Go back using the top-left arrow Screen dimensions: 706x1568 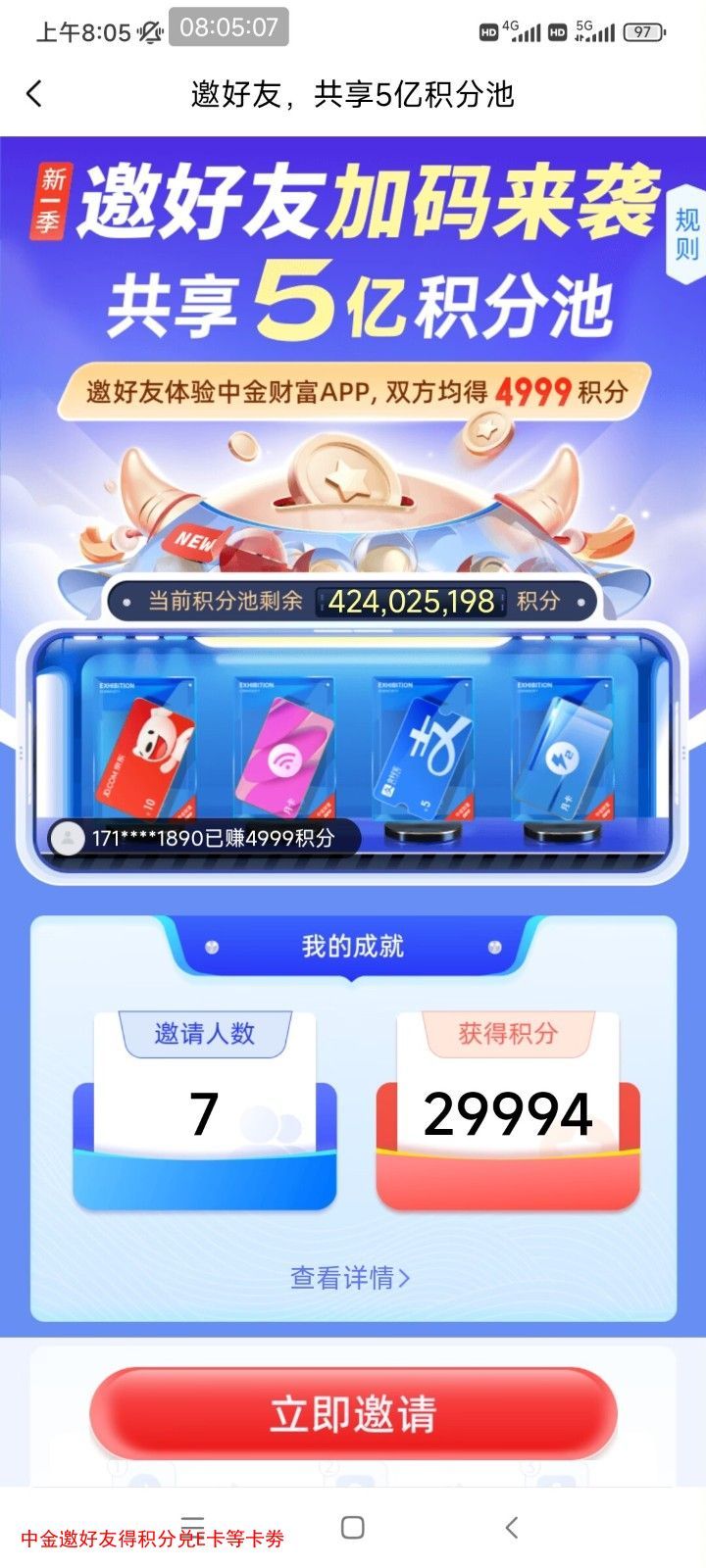(x=34, y=94)
